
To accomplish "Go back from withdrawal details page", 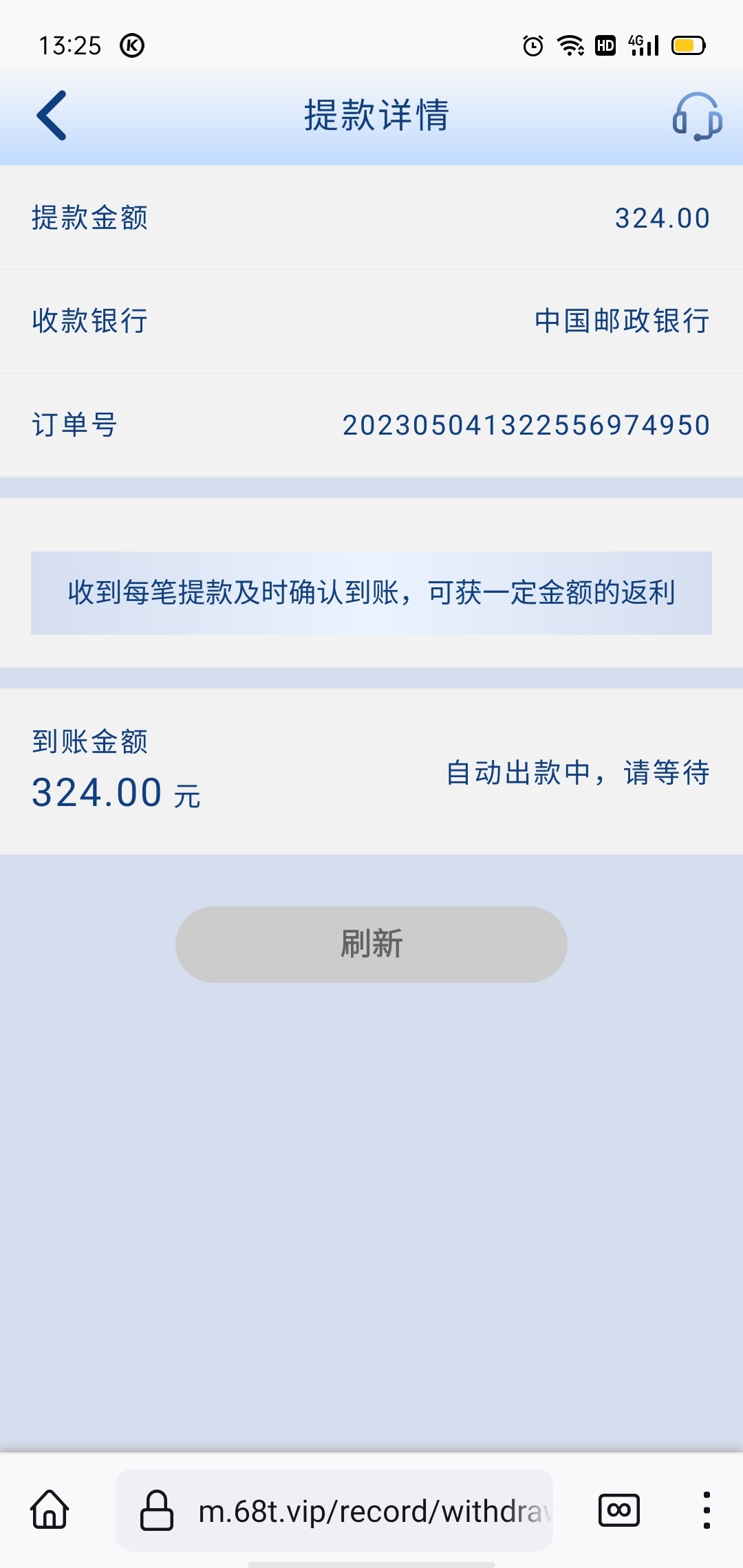I will pos(52,116).
